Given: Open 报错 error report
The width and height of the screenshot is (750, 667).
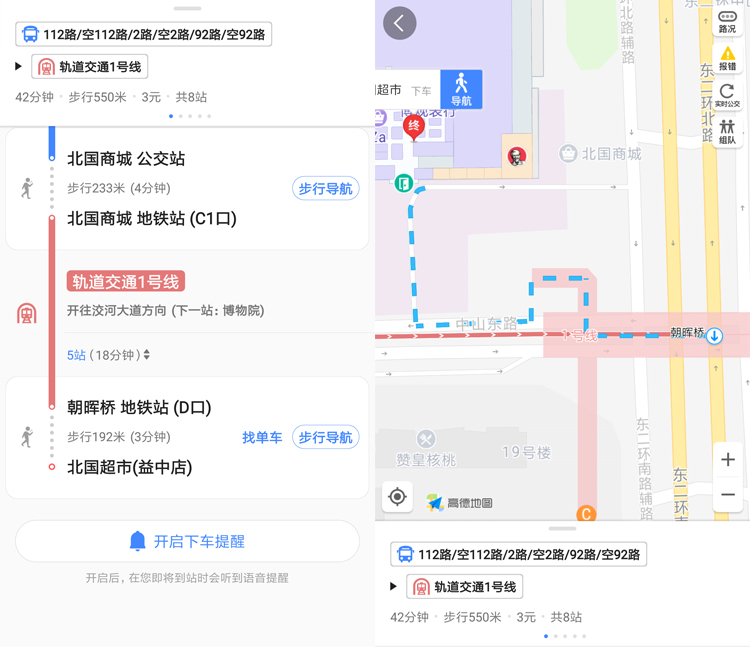Looking at the screenshot, I should click(x=727, y=58).
